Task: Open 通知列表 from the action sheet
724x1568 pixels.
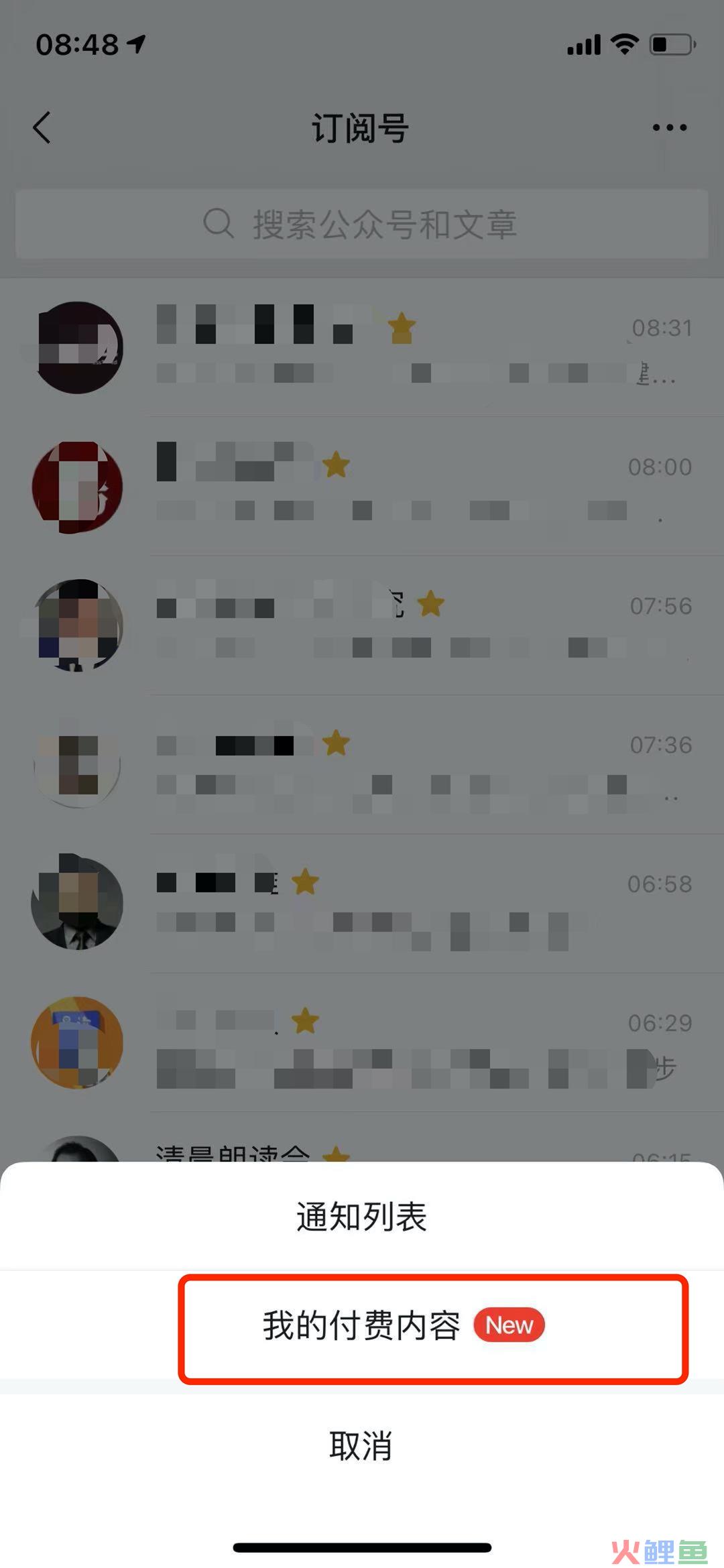Action: click(362, 1216)
